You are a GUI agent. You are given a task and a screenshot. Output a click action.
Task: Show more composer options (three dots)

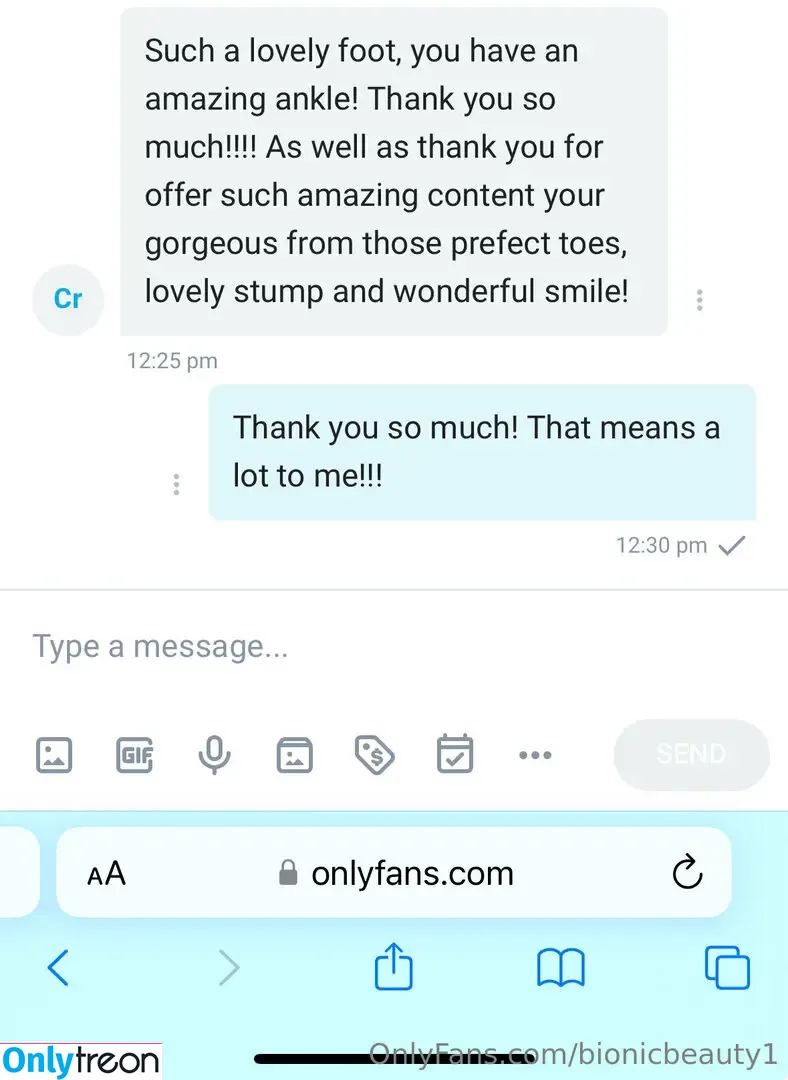coord(535,755)
